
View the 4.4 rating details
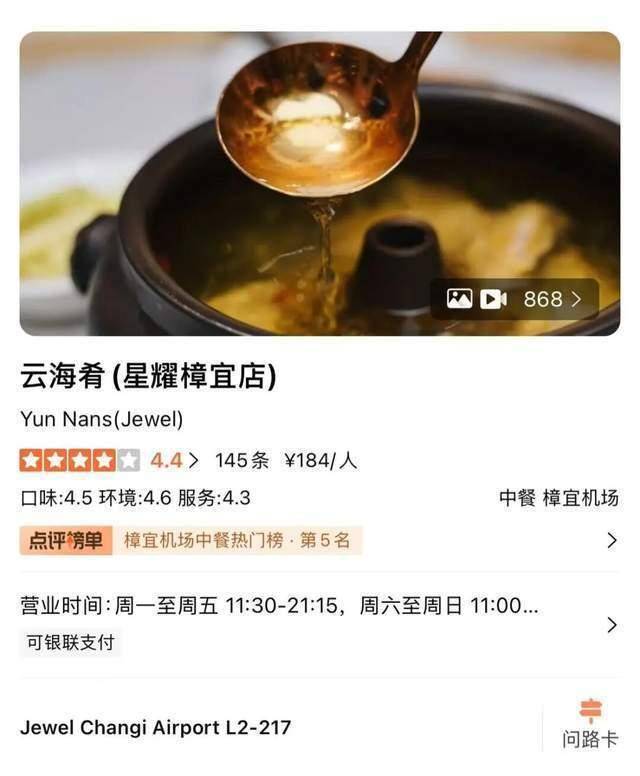pos(174,461)
